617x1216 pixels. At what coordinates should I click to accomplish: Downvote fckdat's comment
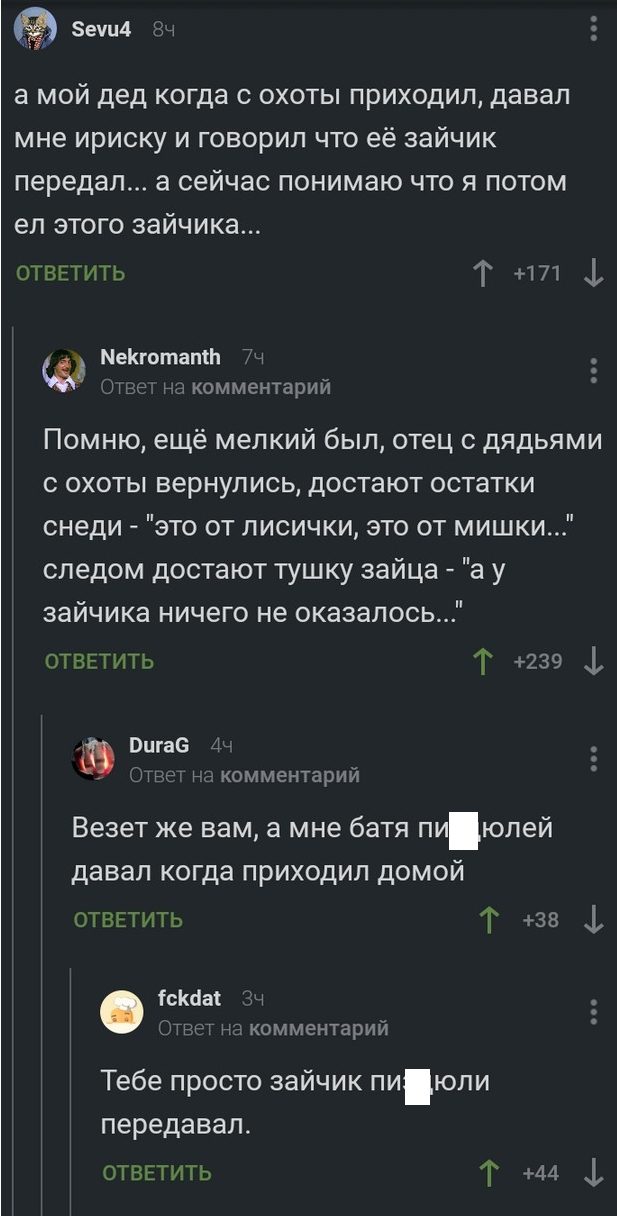click(594, 1173)
